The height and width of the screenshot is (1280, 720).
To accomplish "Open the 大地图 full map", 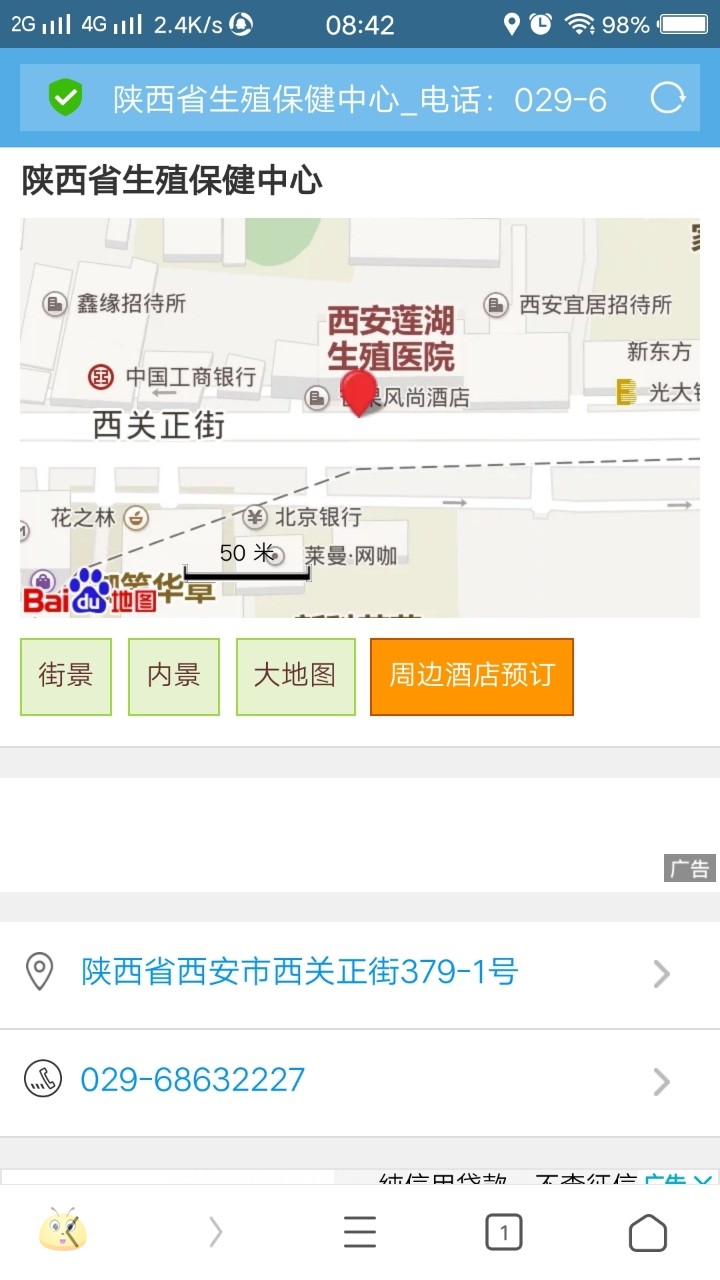I will coord(295,677).
